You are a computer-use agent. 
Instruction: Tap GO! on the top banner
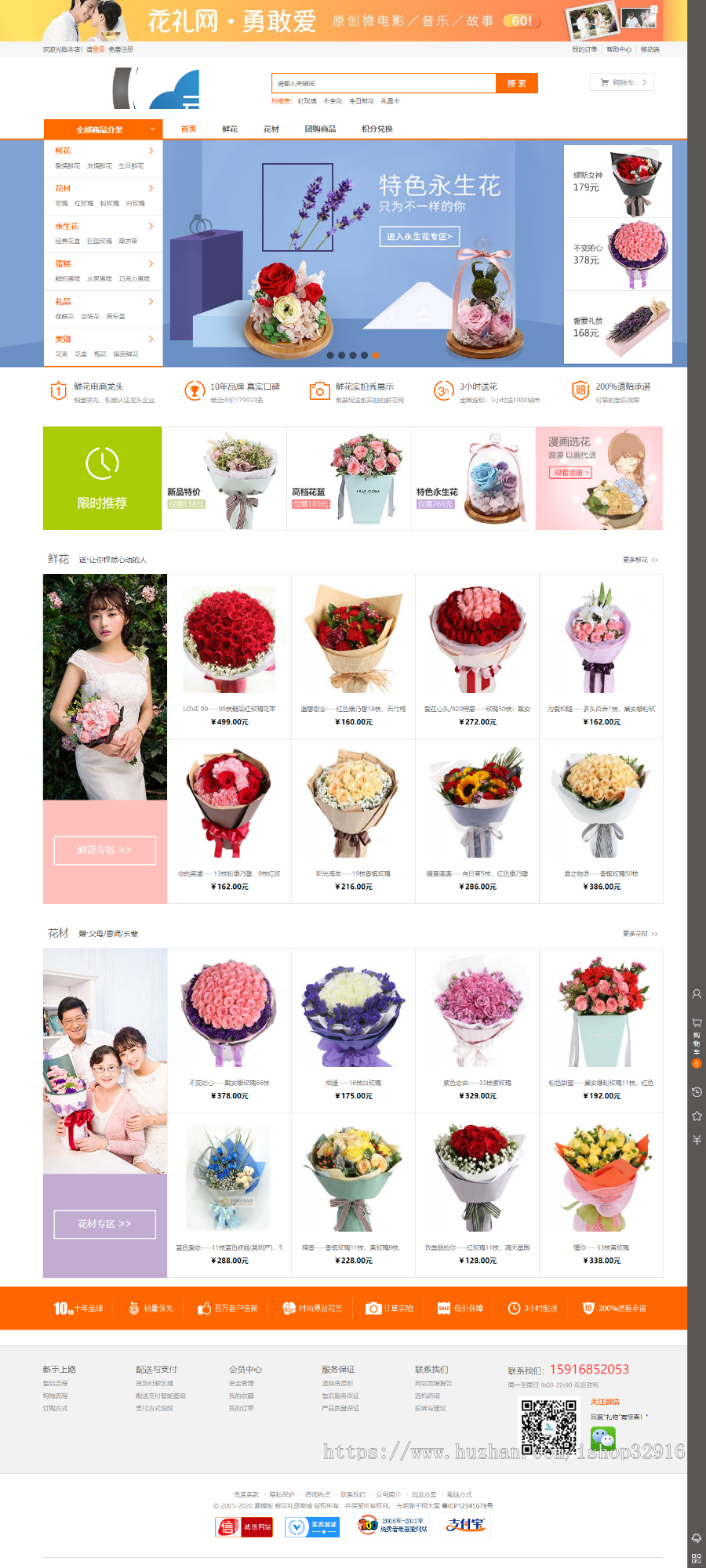coord(522,21)
